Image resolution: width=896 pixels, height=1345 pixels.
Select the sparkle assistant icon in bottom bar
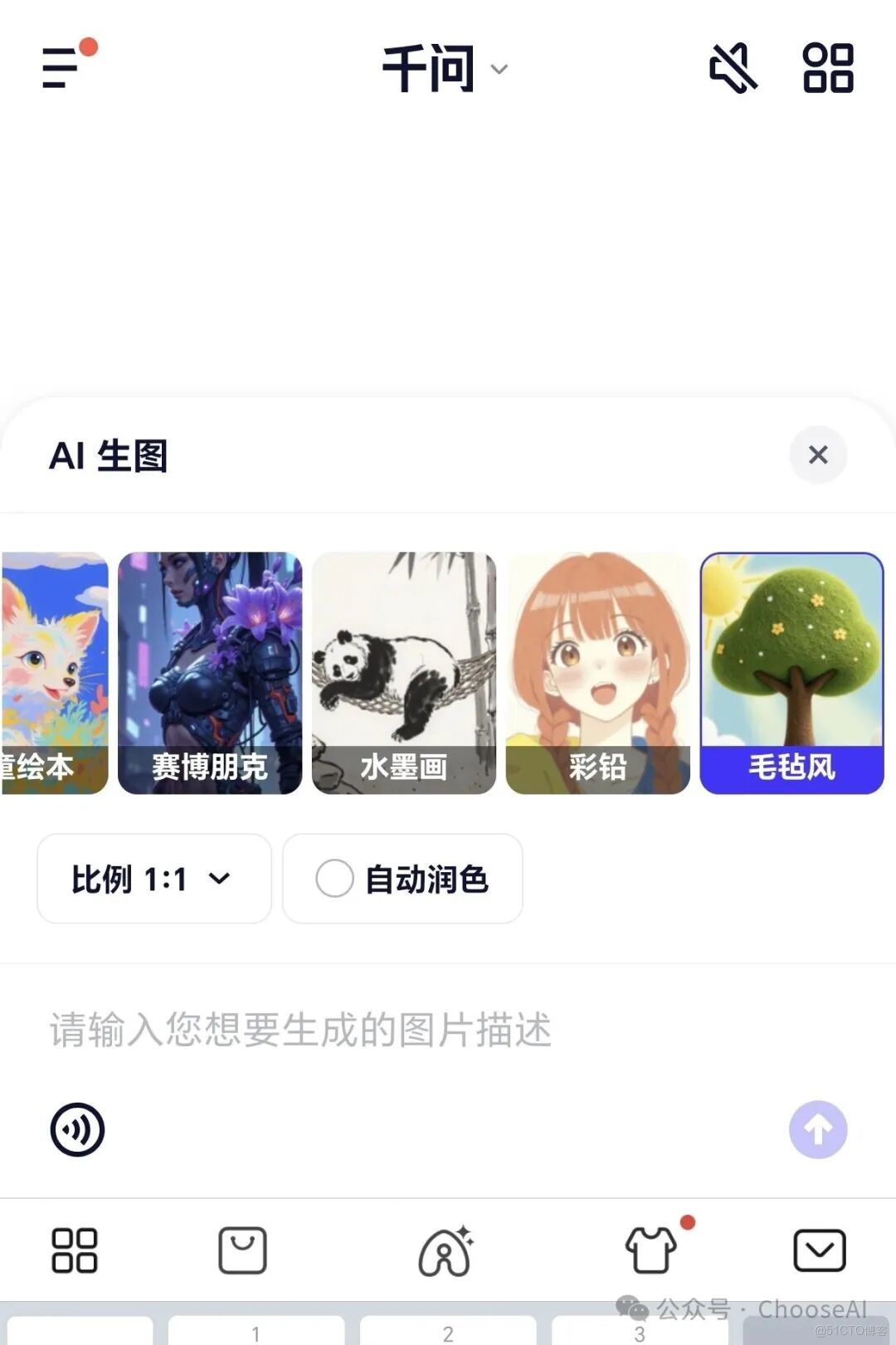[x=446, y=1251]
